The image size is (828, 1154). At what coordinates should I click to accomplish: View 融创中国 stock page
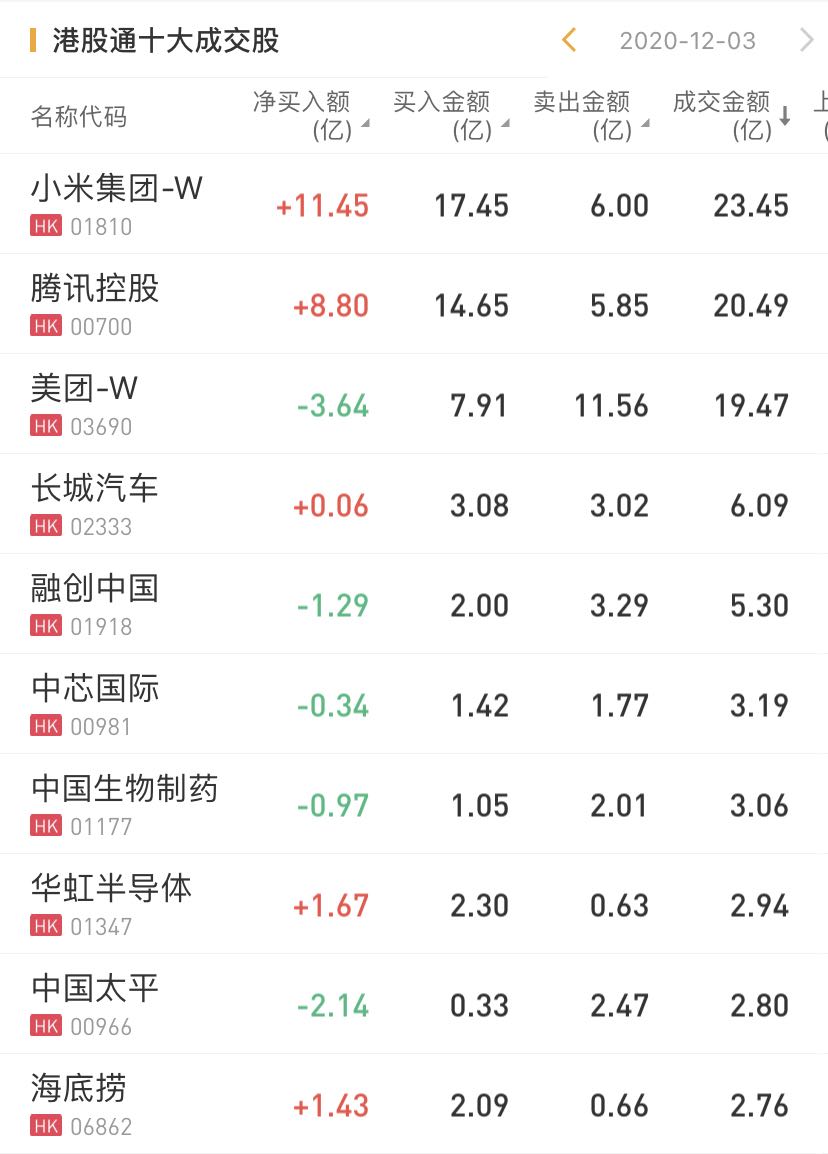[x=96, y=603]
